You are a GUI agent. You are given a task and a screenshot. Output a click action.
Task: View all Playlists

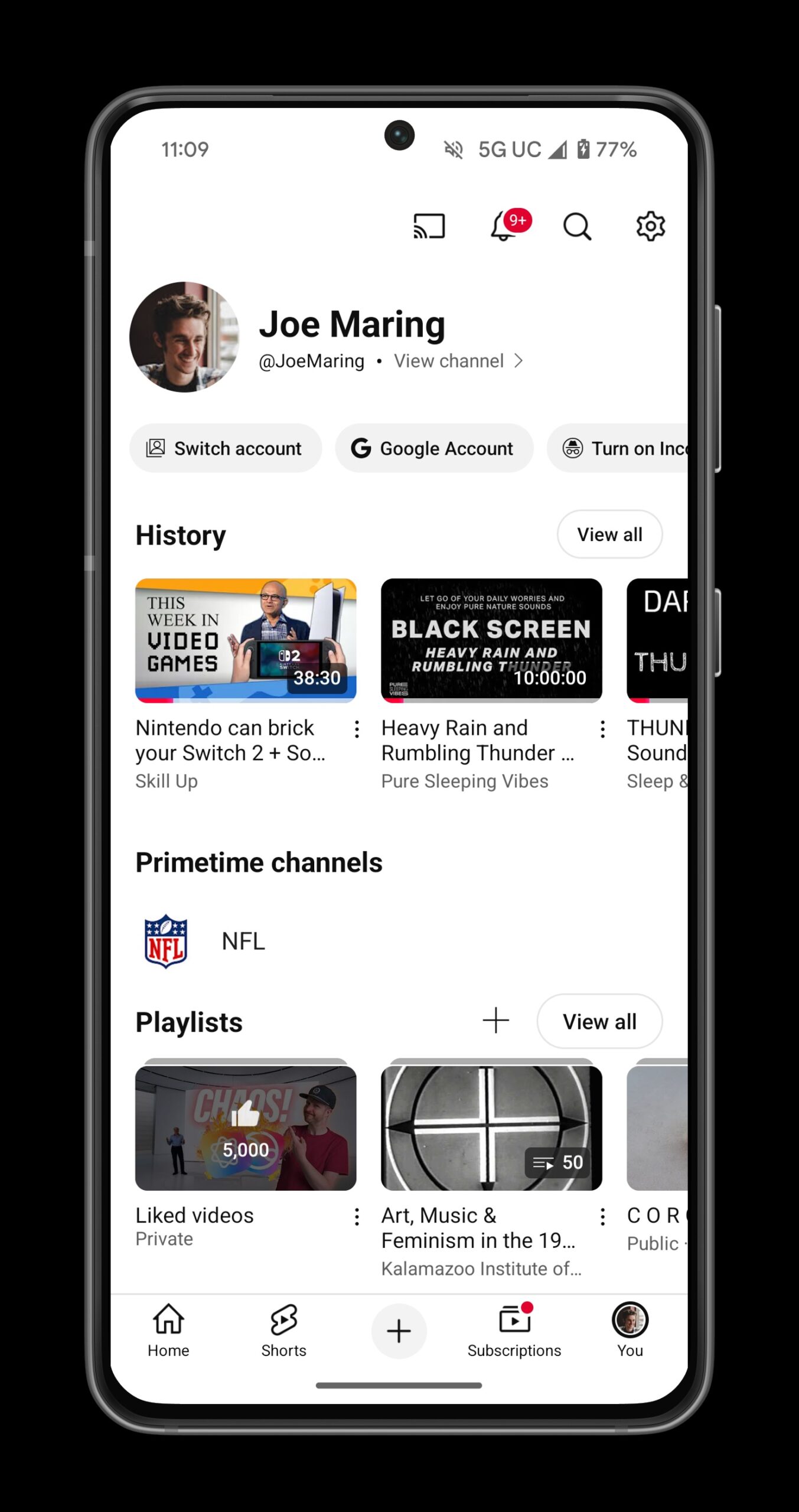pos(599,1021)
